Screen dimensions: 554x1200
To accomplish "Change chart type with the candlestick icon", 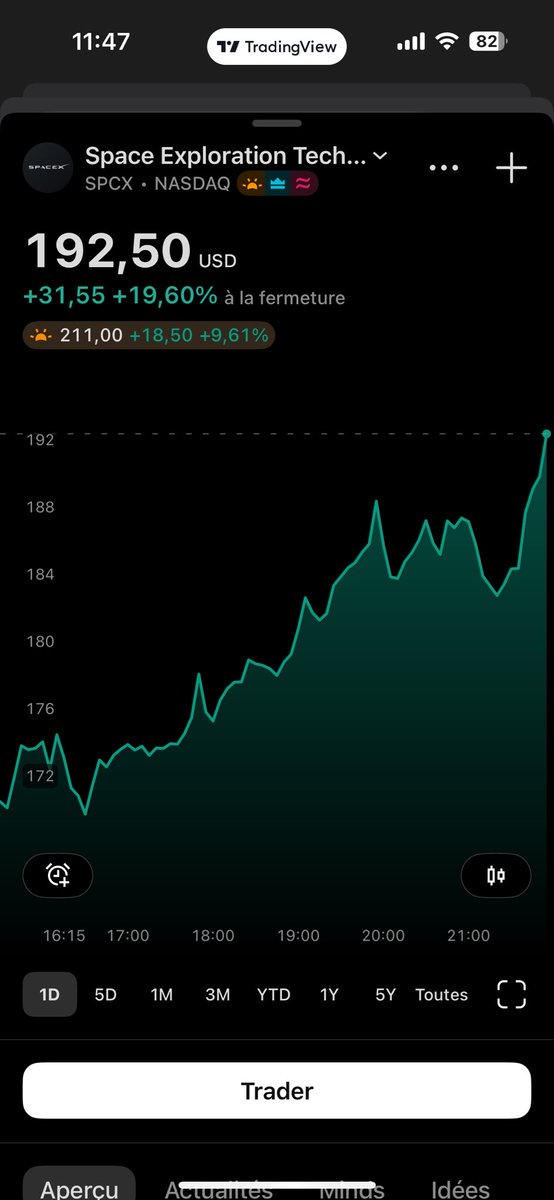I will (496, 876).
